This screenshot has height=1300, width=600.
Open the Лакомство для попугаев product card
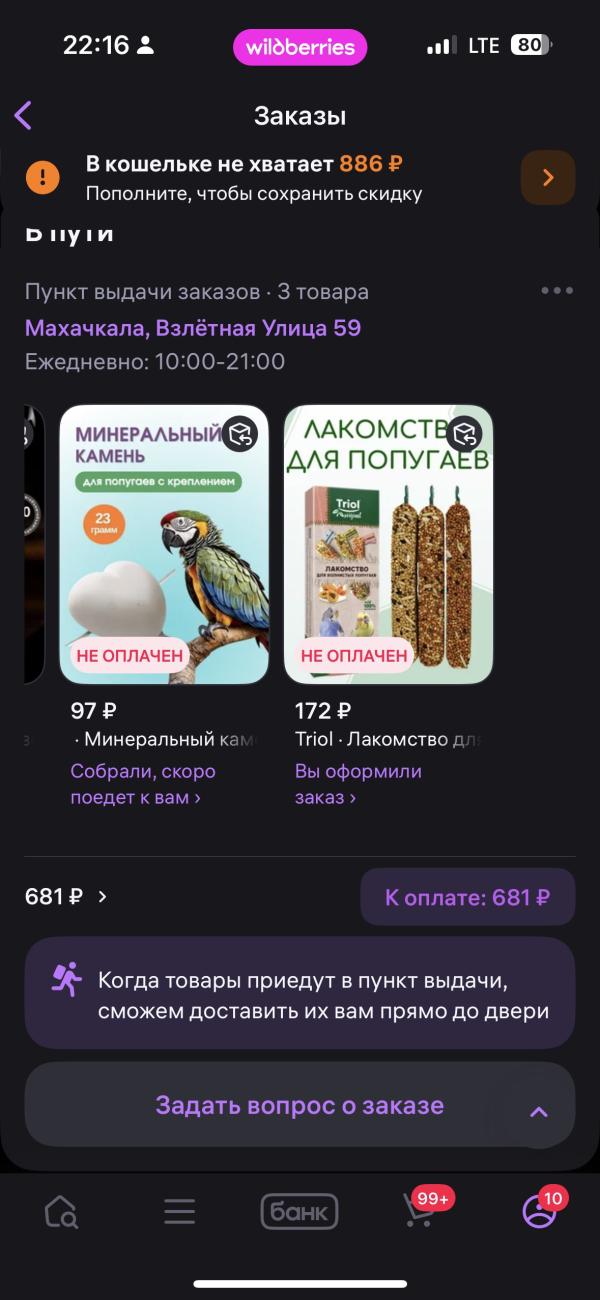[x=388, y=544]
